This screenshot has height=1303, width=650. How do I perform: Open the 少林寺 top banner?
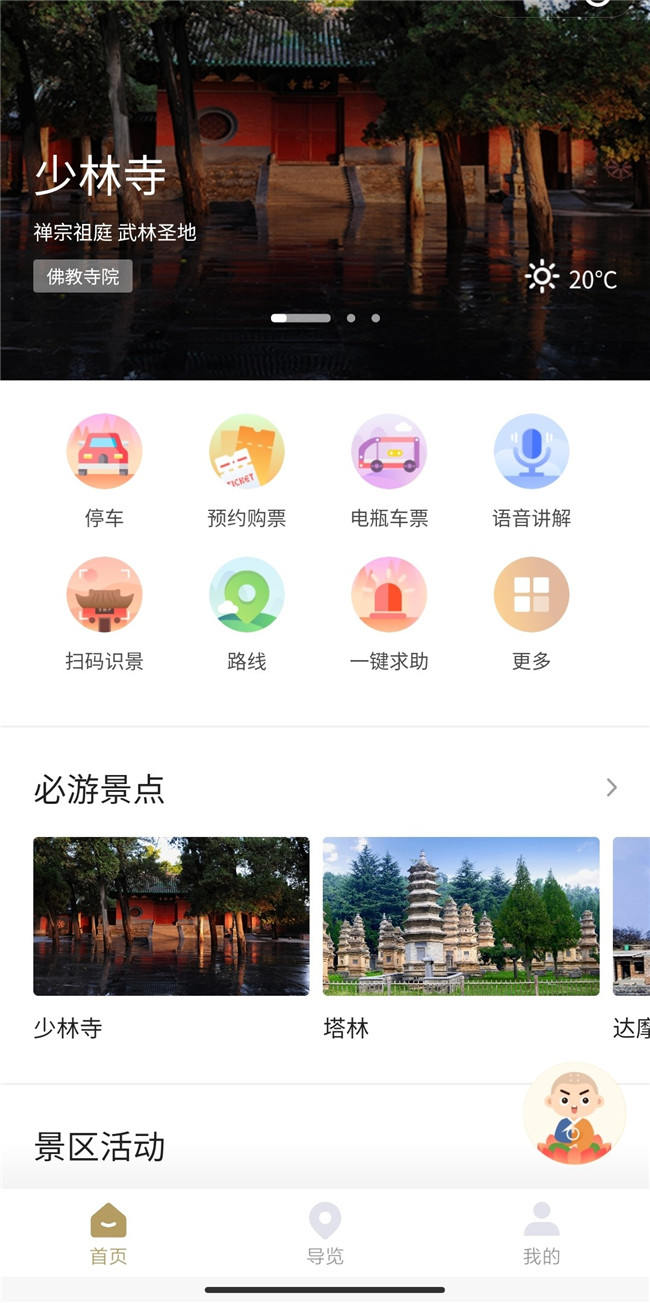[x=325, y=150]
